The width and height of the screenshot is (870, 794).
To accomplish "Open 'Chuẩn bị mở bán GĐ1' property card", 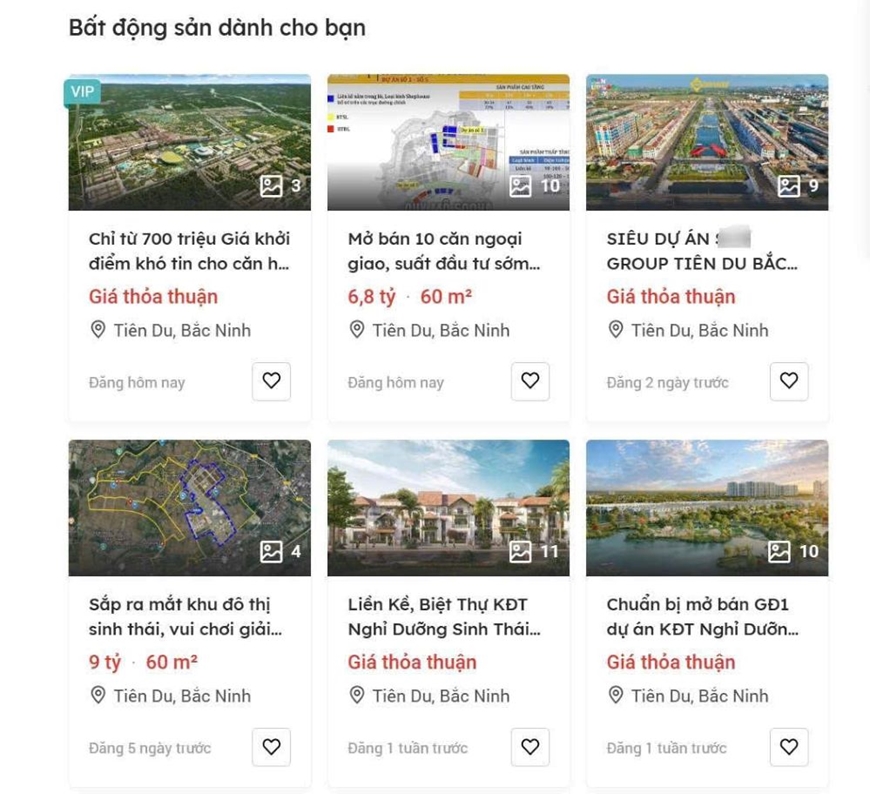I will 706,617.
